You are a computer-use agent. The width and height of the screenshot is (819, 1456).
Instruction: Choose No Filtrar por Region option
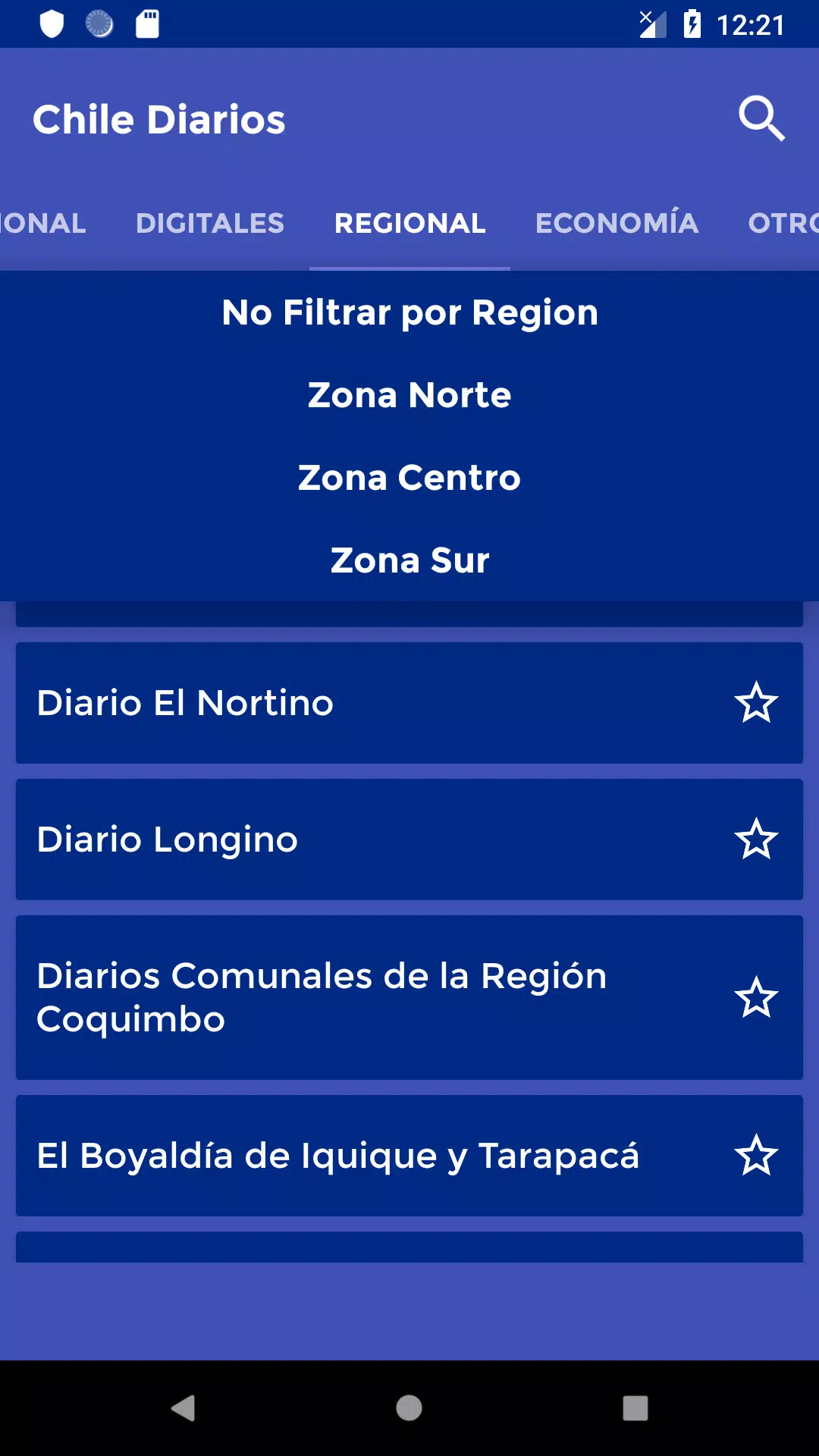(409, 312)
